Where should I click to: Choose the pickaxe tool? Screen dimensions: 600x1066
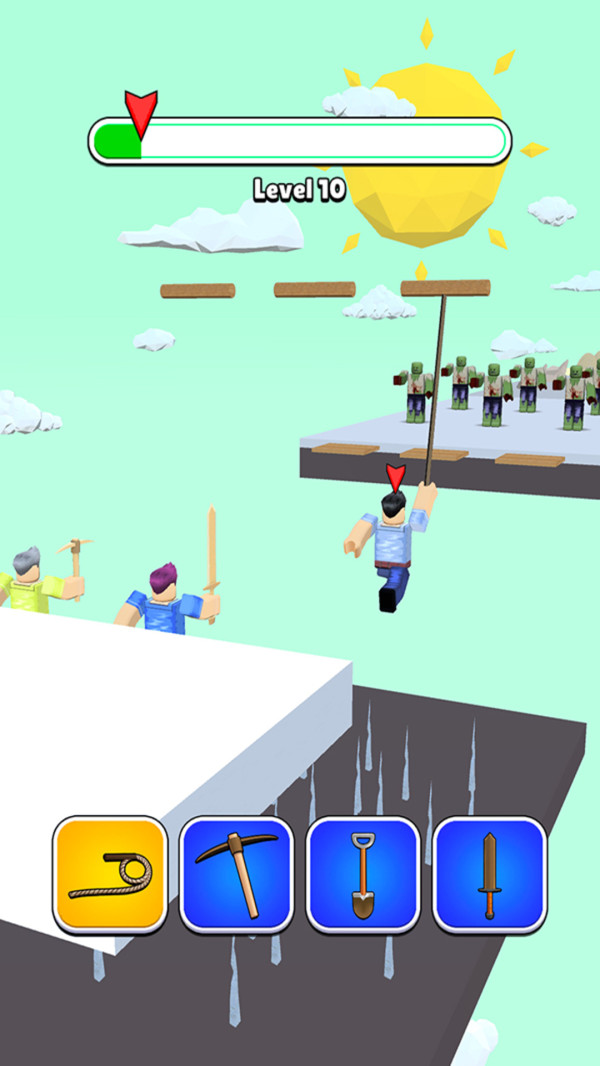pos(236,874)
